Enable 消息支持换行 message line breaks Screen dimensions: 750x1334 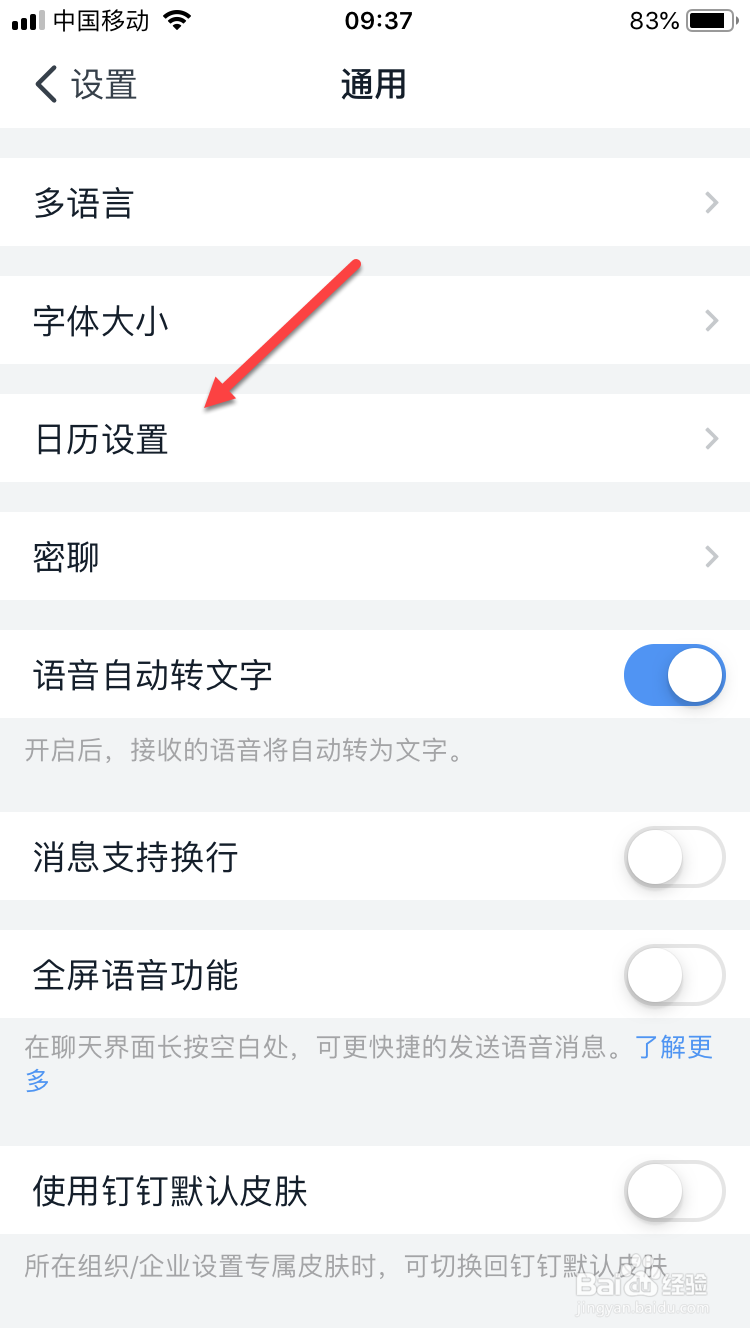(x=674, y=857)
